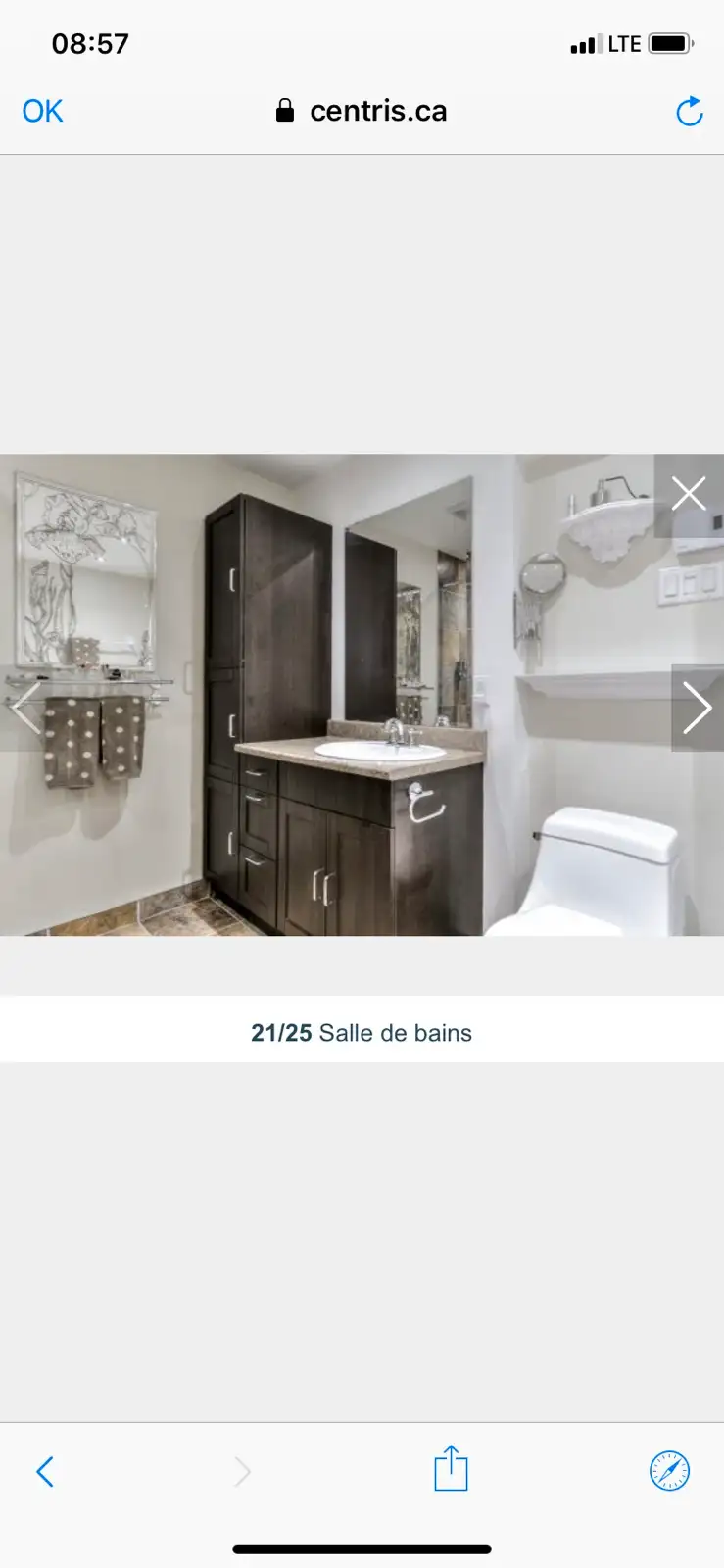Tap OK to close the browser view
The height and width of the screenshot is (1568, 724).
[x=42, y=111]
